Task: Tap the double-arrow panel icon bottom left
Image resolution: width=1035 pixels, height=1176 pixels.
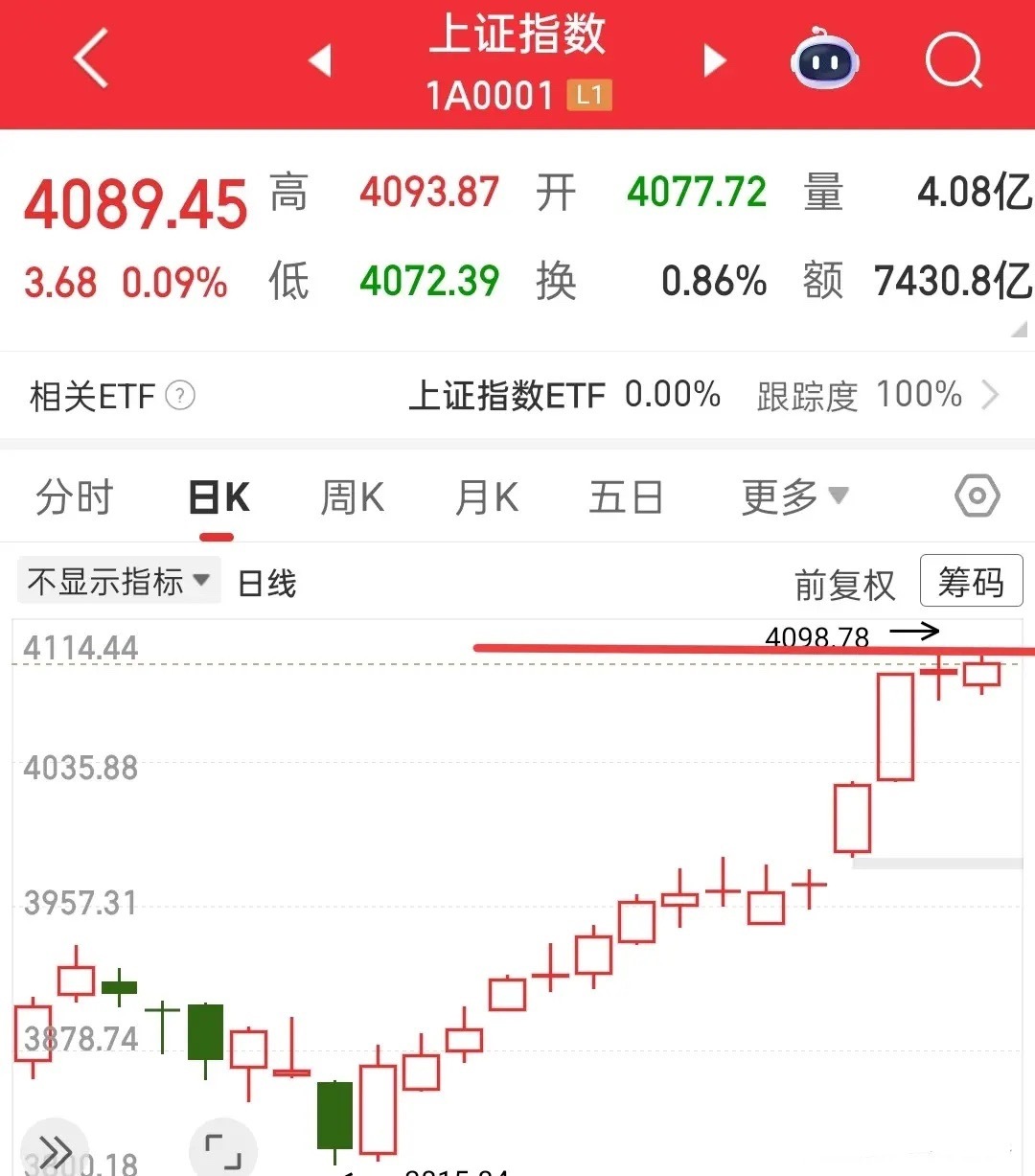Action: tap(55, 1146)
